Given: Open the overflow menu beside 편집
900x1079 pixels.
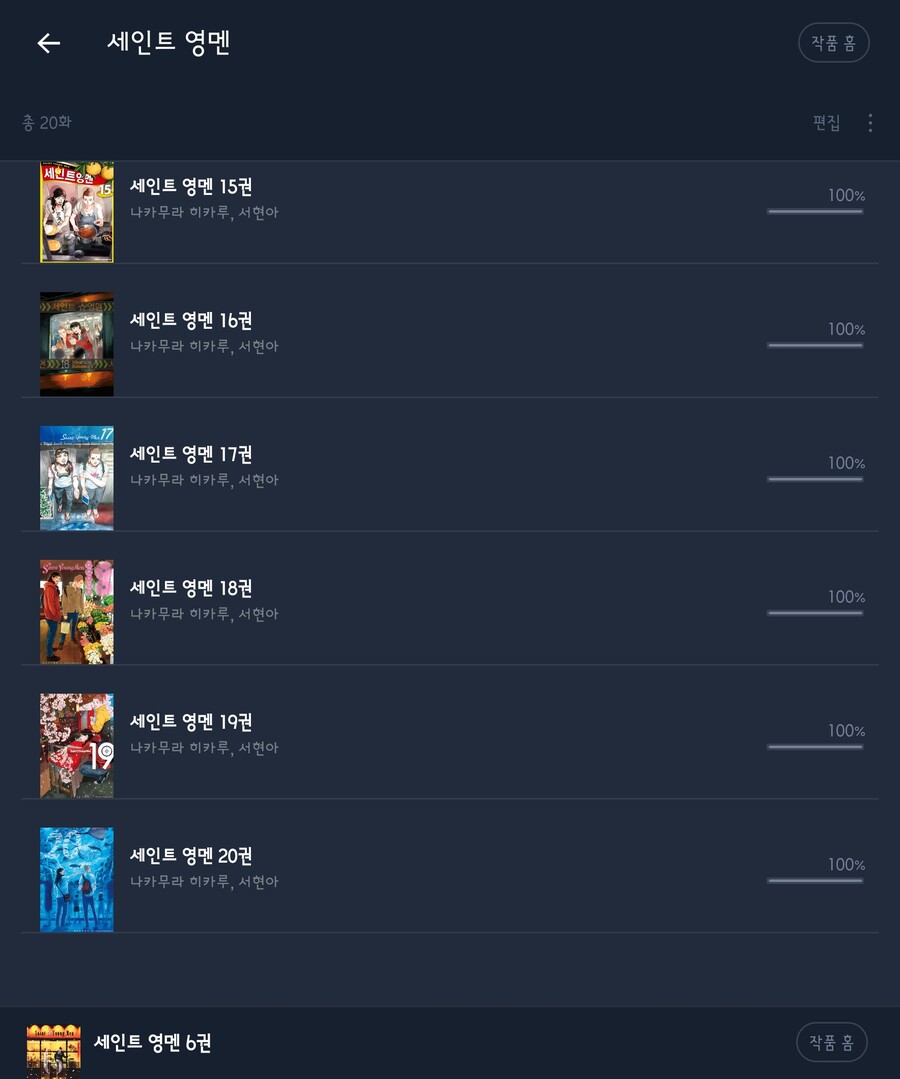Looking at the screenshot, I should 869,122.
